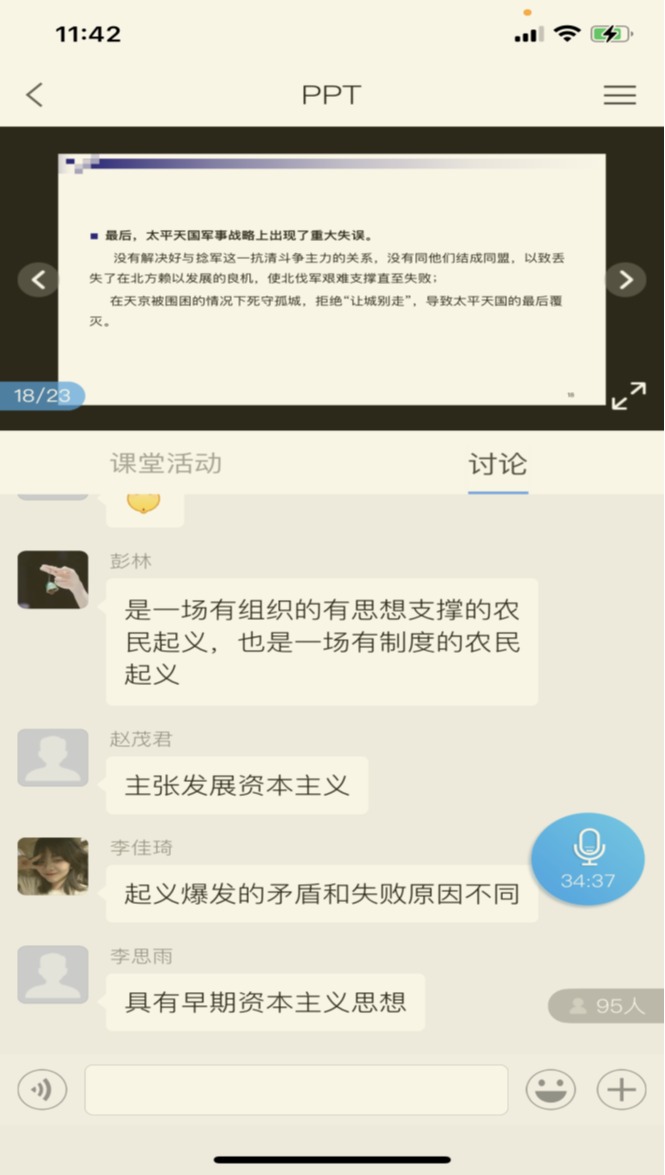The image size is (665, 1175).
Task: Open the emoji picker
Action: (551, 1089)
